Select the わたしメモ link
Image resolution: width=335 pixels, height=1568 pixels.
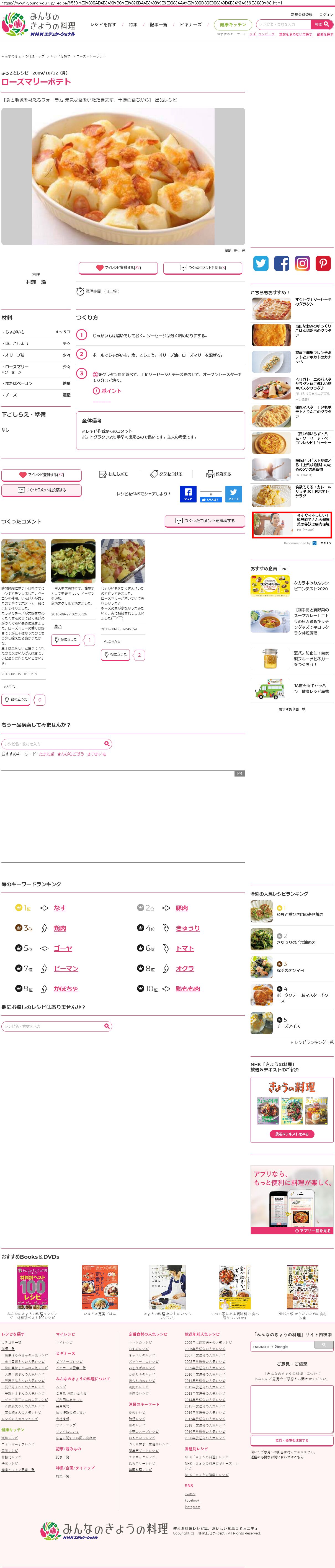tap(114, 474)
